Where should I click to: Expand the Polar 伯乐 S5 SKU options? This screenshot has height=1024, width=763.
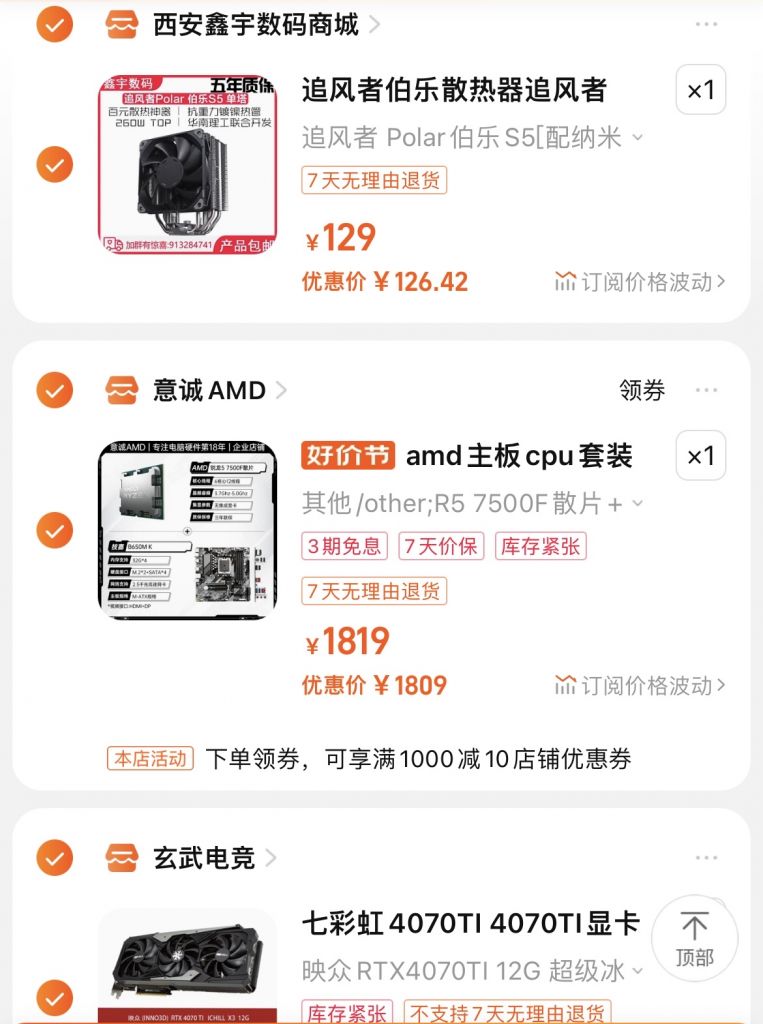pyautogui.click(x=637, y=140)
